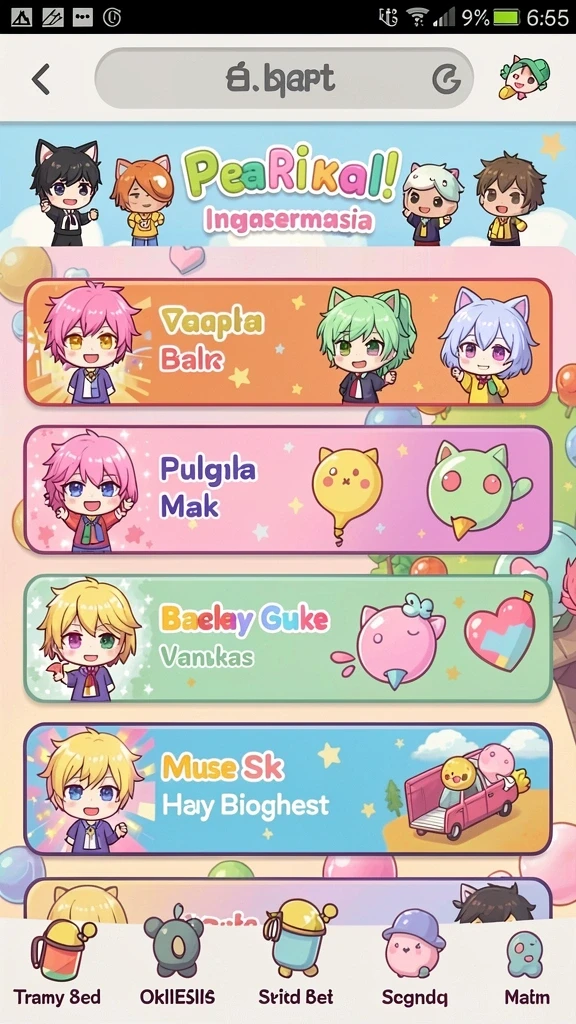Go back with the top-left arrow
This screenshot has height=1024, width=576.
[41, 80]
